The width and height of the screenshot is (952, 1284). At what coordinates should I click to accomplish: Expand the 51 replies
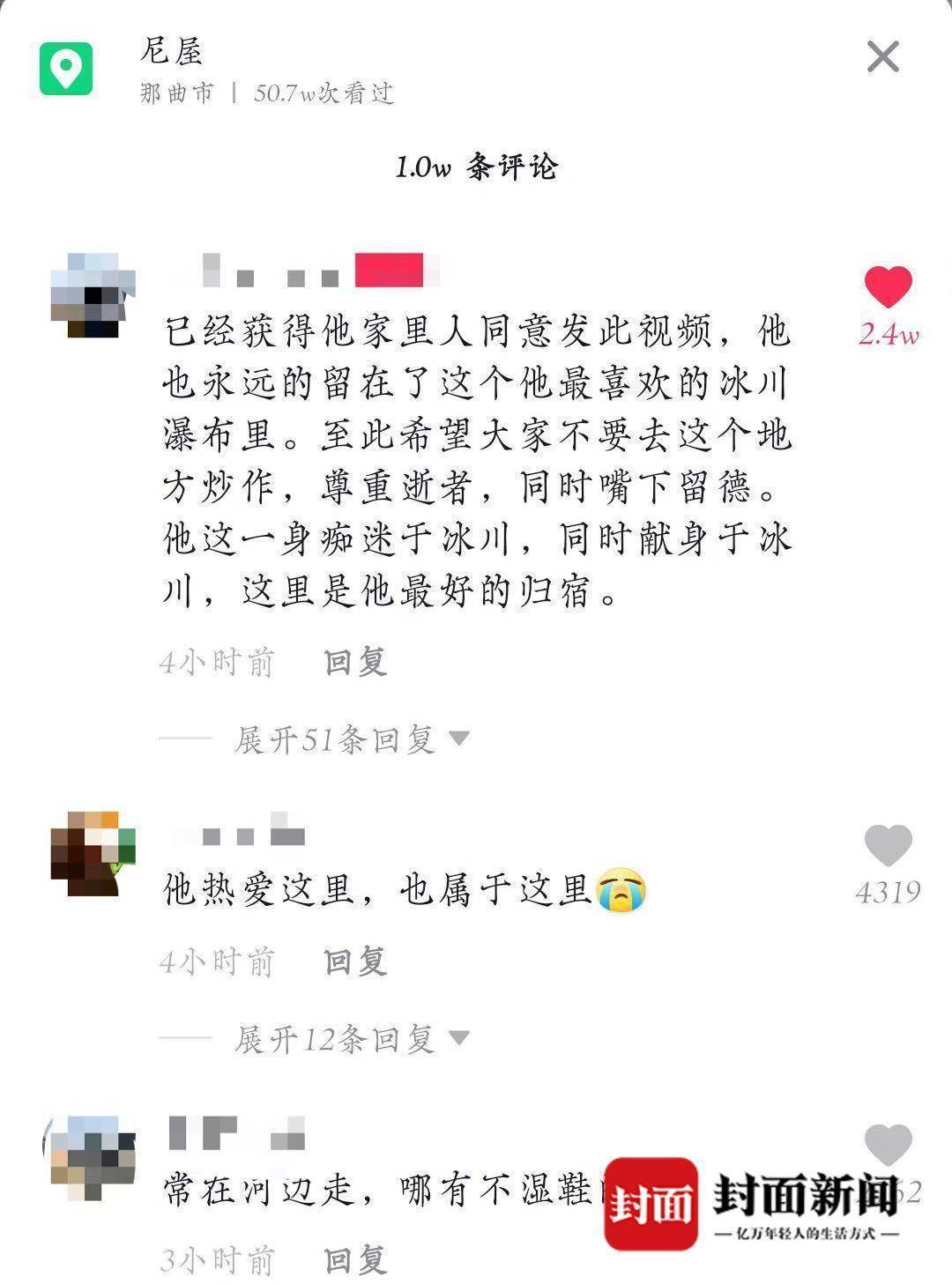pos(351,739)
